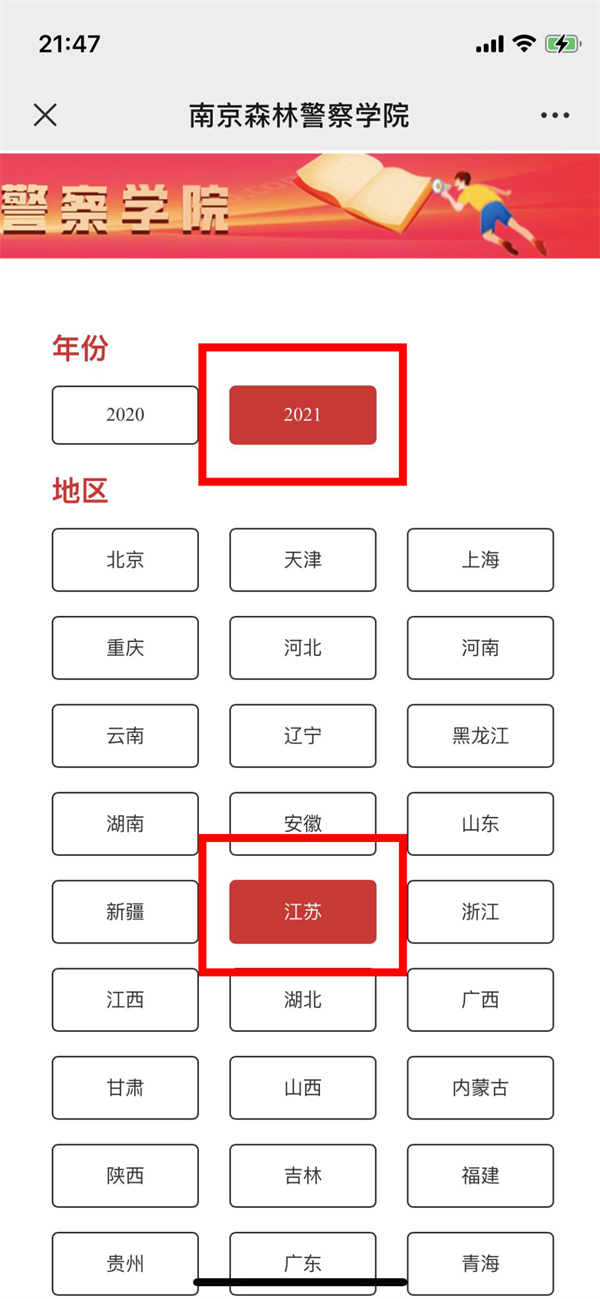Choose 上海 region

coord(480,560)
